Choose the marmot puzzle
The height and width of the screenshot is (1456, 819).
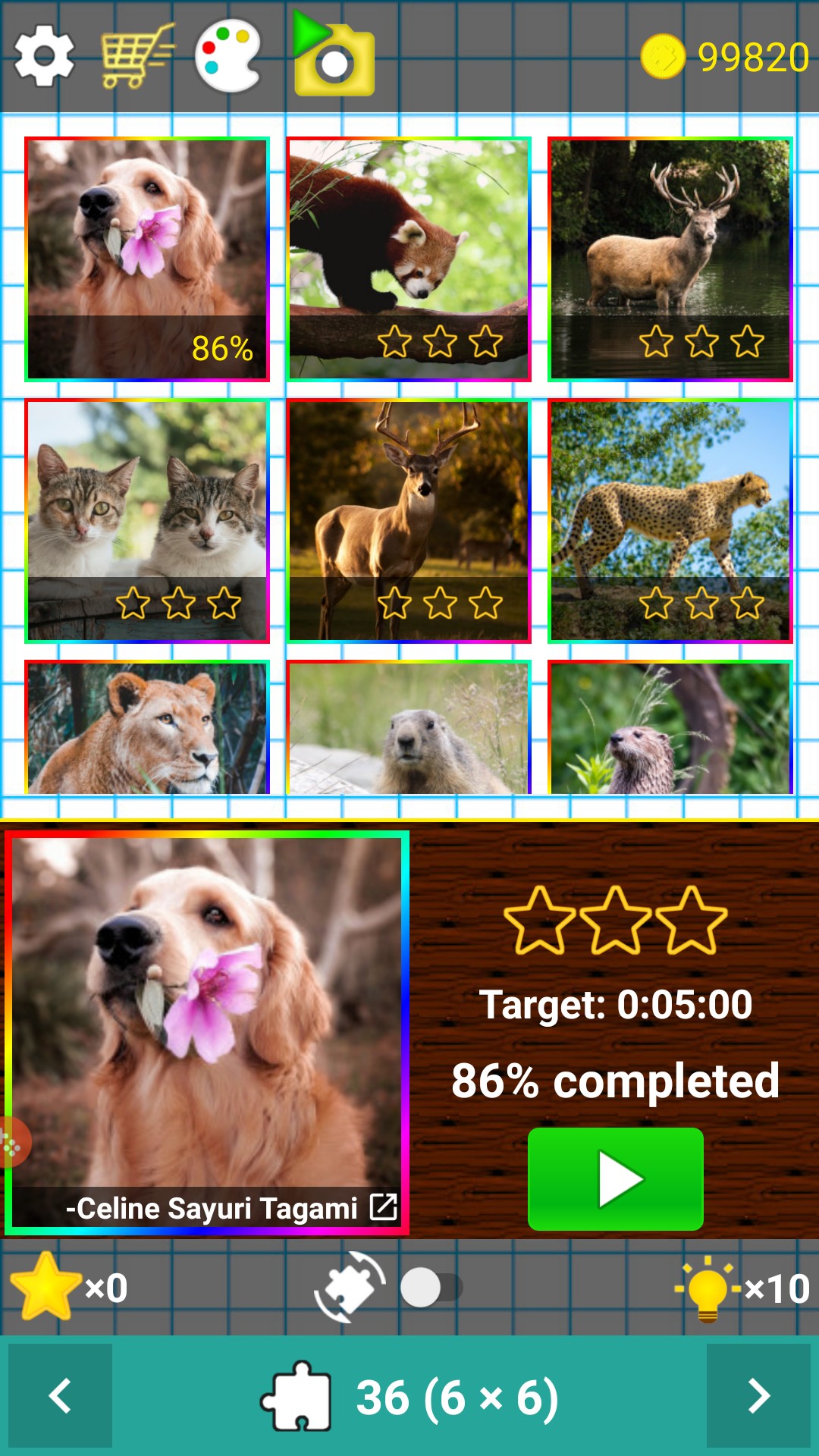click(409, 728)
